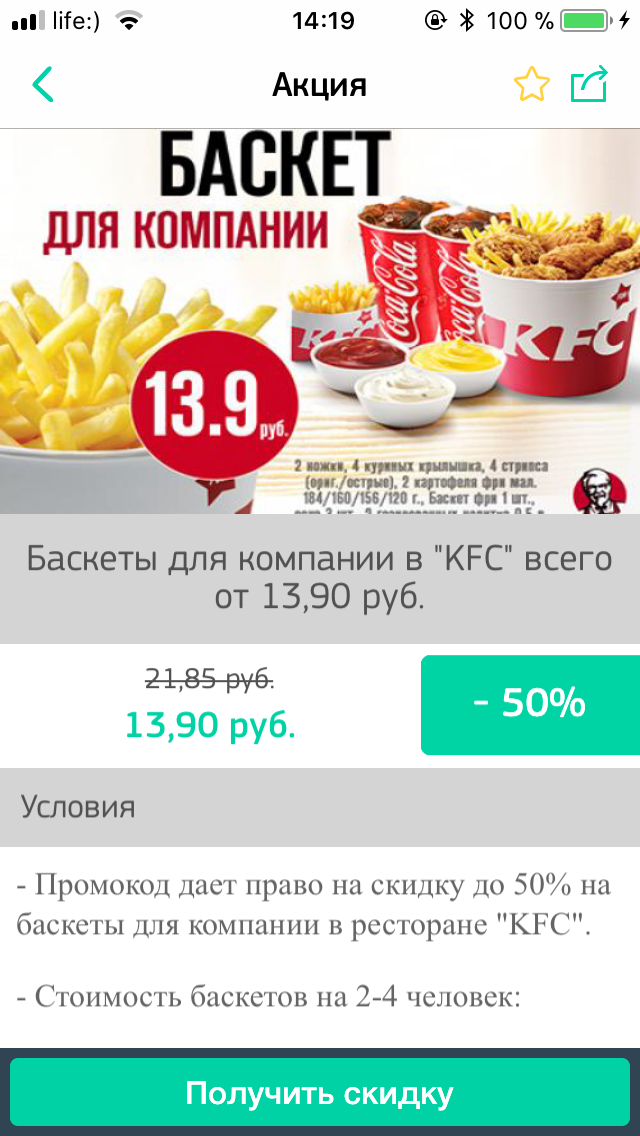Share this KFC promotion
640x1136 pixels.
coord(589,85)
